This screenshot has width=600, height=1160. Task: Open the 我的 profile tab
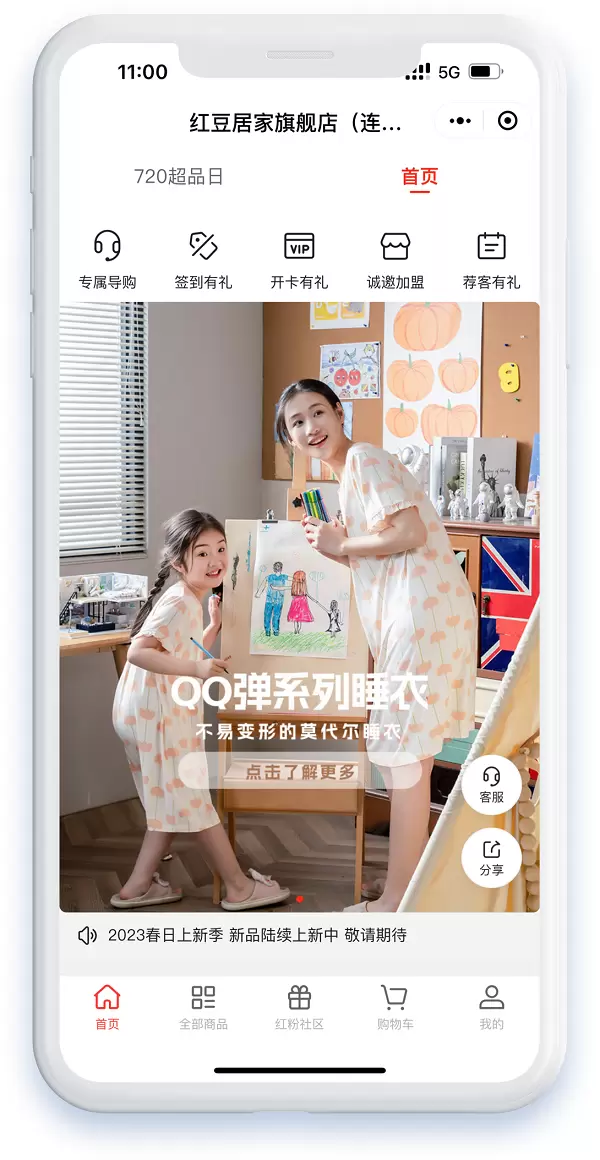(x=491, y=1006)
